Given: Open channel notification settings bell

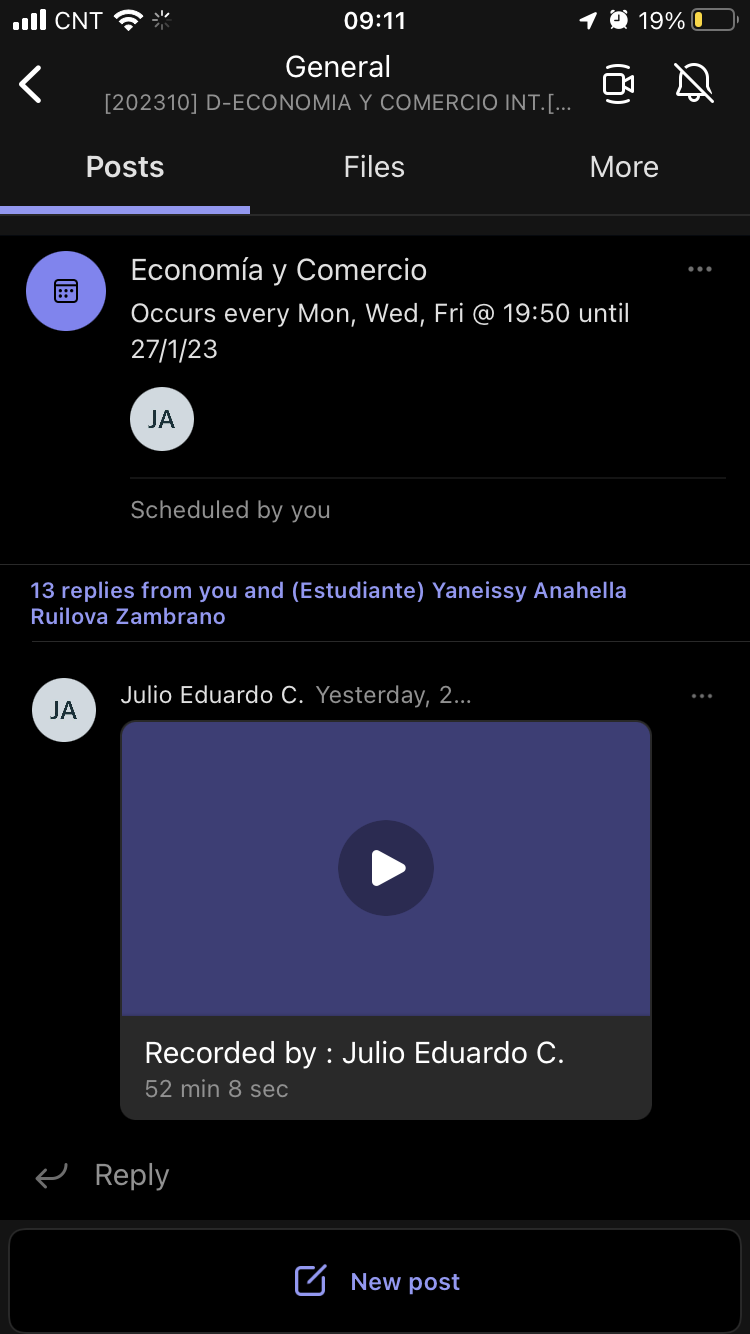Looking at the screenshot, I should [x=694, y=84].
